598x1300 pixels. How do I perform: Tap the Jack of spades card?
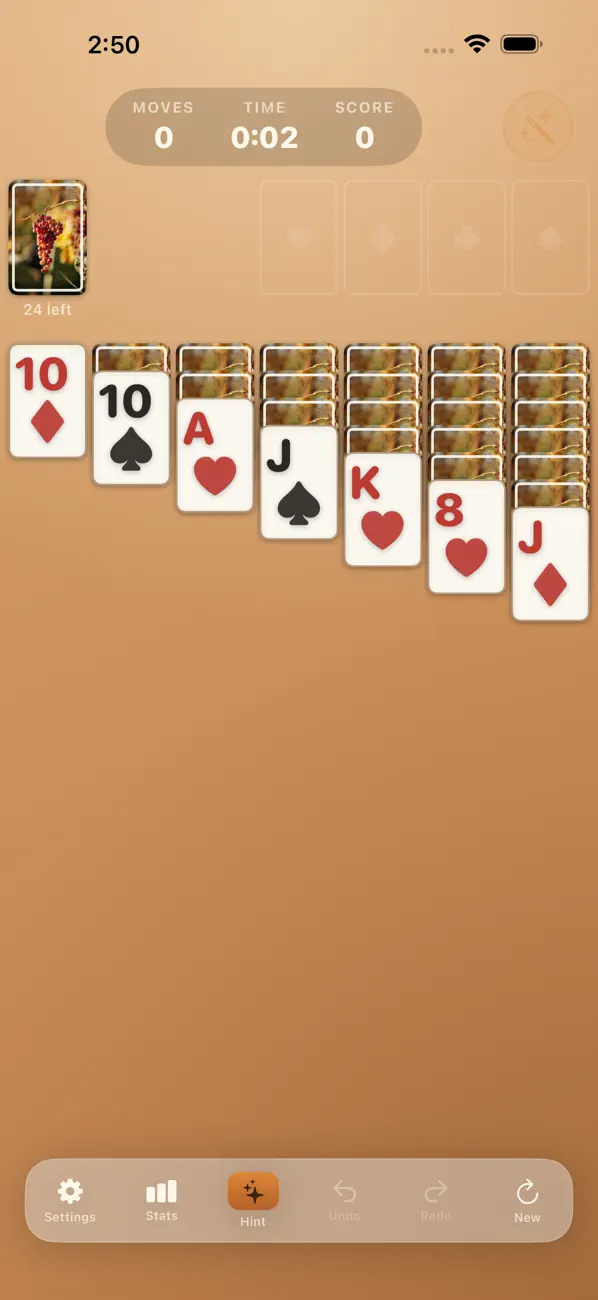click(x=299, y=483)
